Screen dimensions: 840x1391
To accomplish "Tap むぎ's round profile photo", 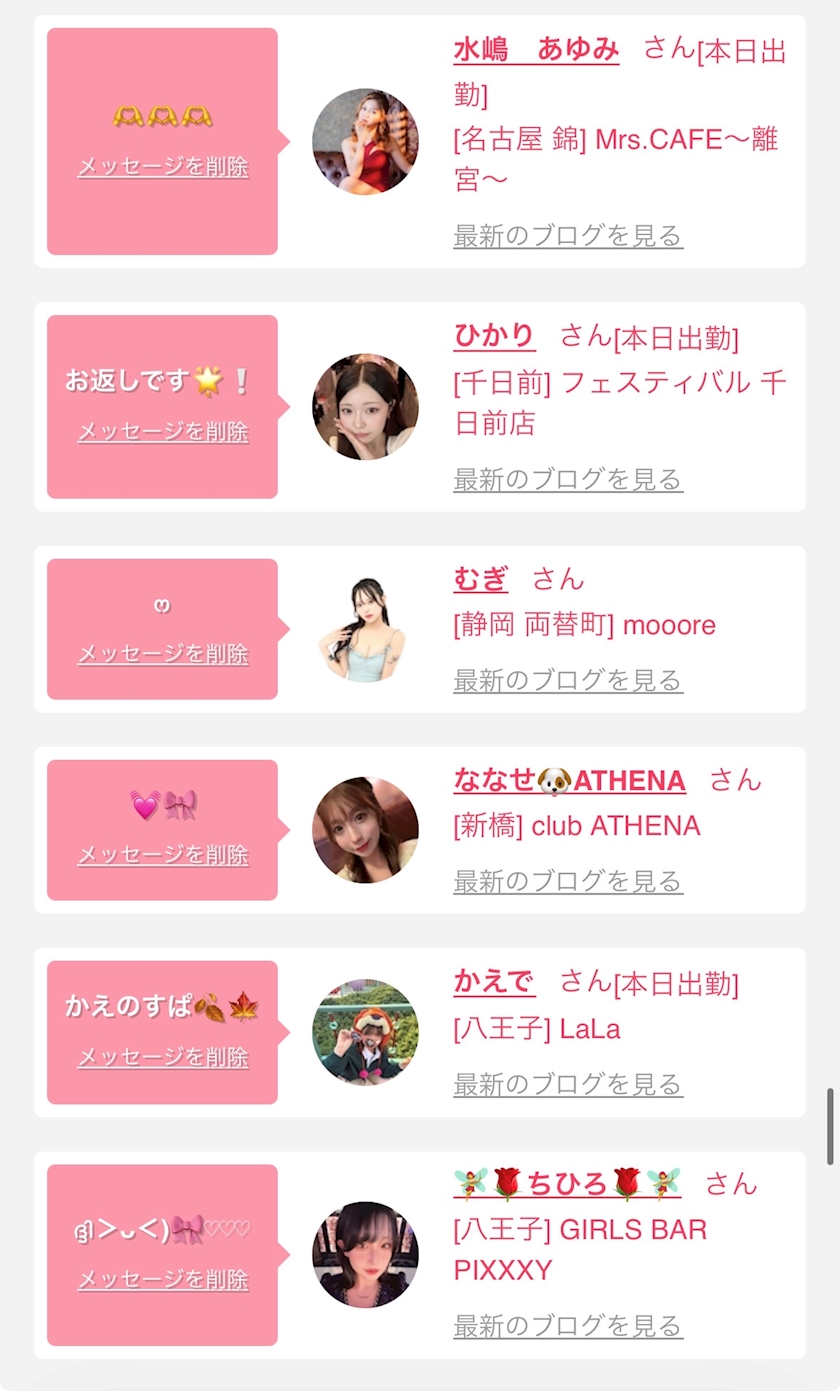I will [365, 629].
